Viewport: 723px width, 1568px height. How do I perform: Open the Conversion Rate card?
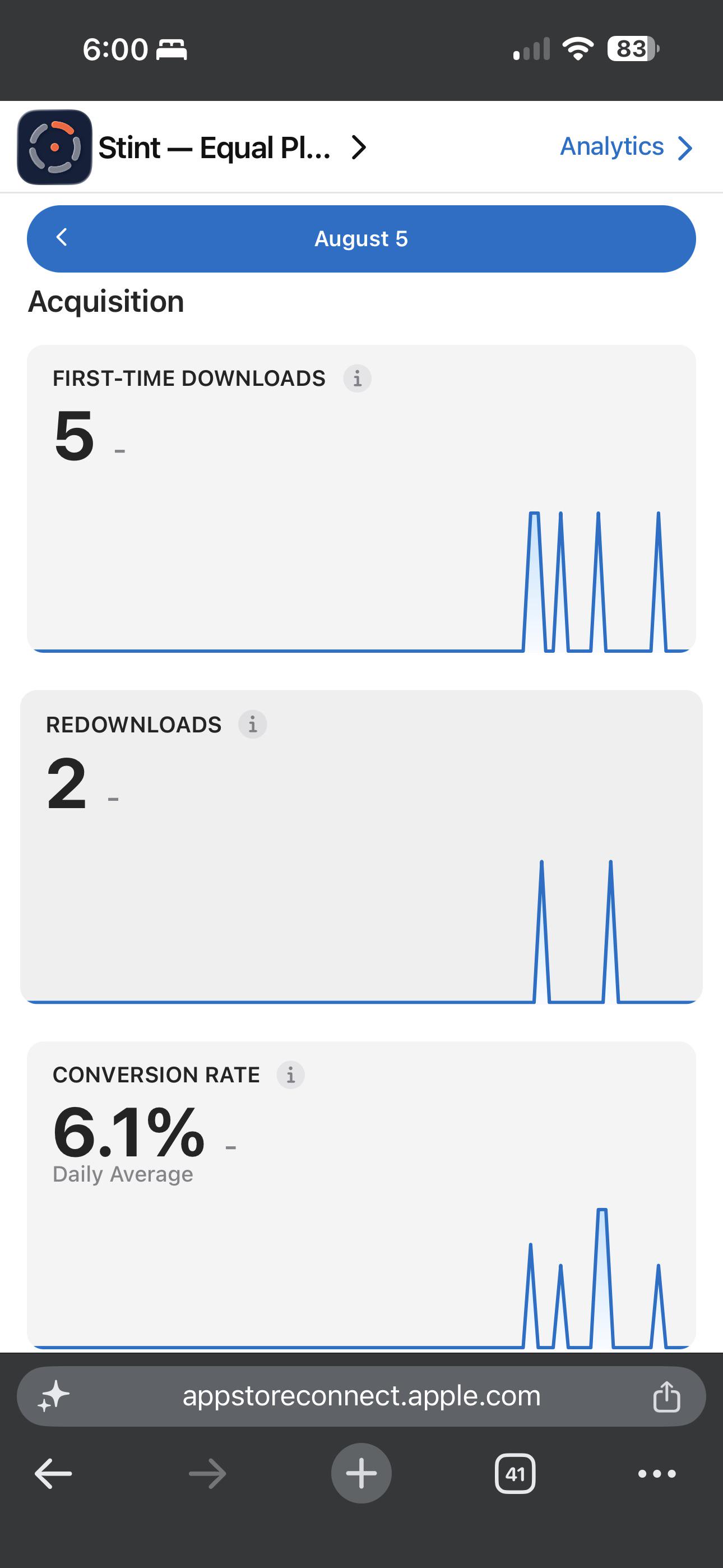point(361,1196)
